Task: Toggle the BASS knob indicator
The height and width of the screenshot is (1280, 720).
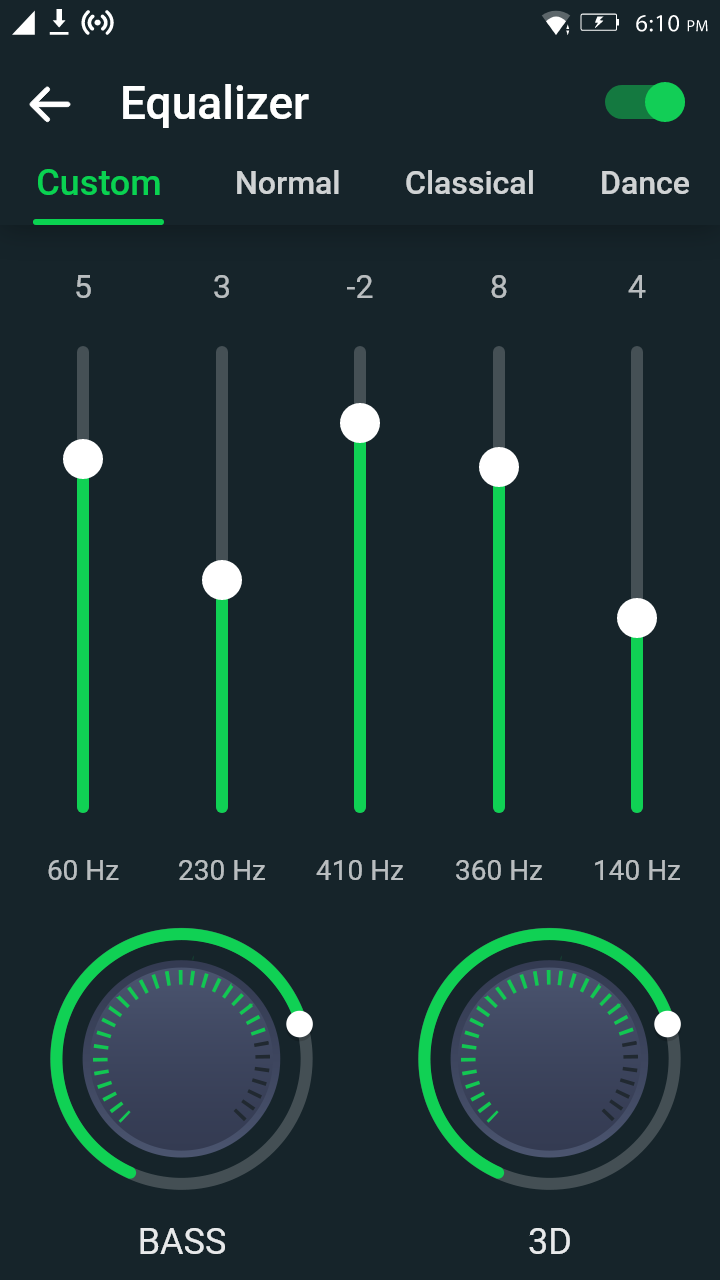Action: coord(297,1023)
